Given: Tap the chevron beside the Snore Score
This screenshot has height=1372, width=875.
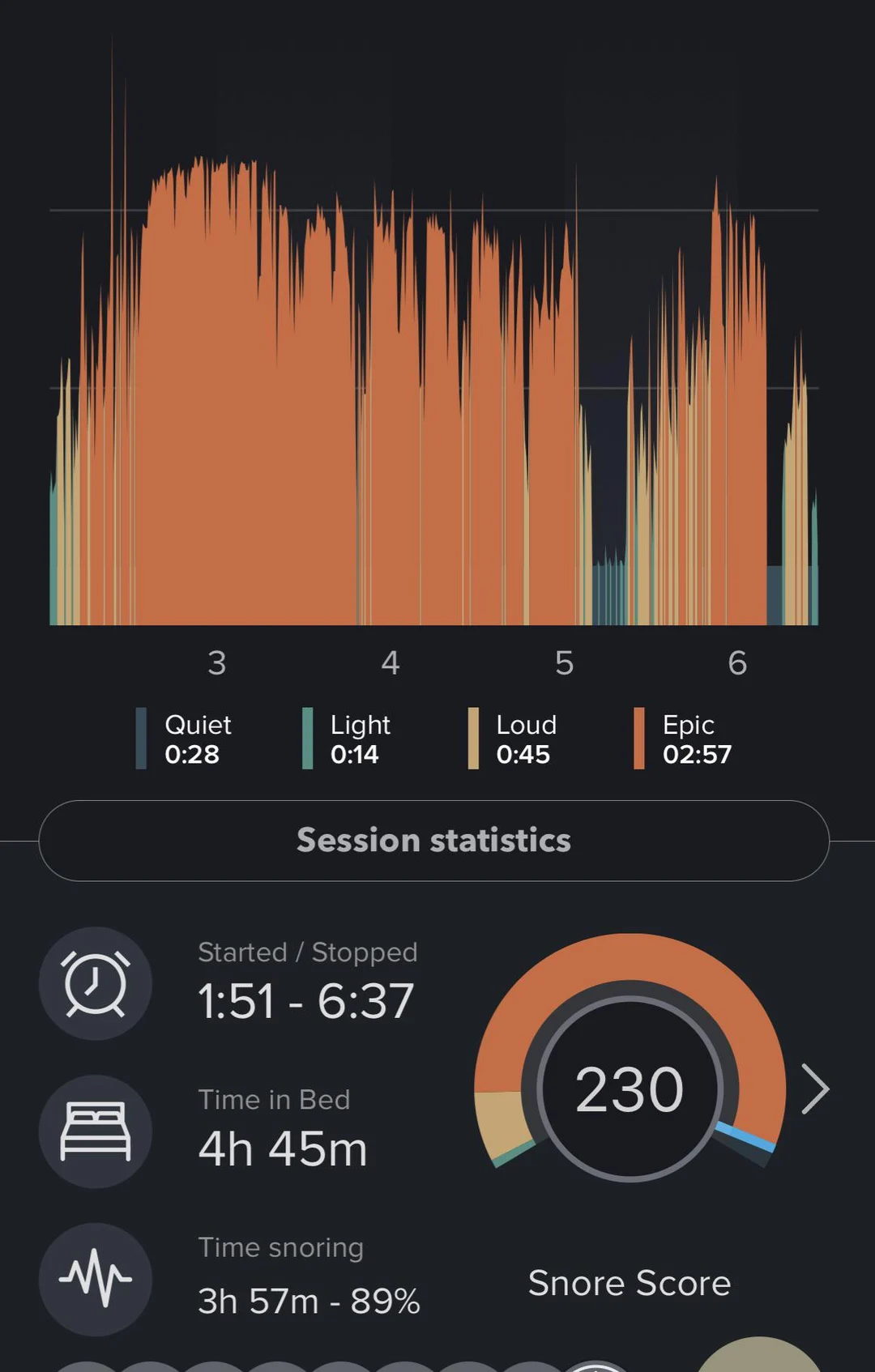Looking at the screenshot, I should tap(815, 1089).
